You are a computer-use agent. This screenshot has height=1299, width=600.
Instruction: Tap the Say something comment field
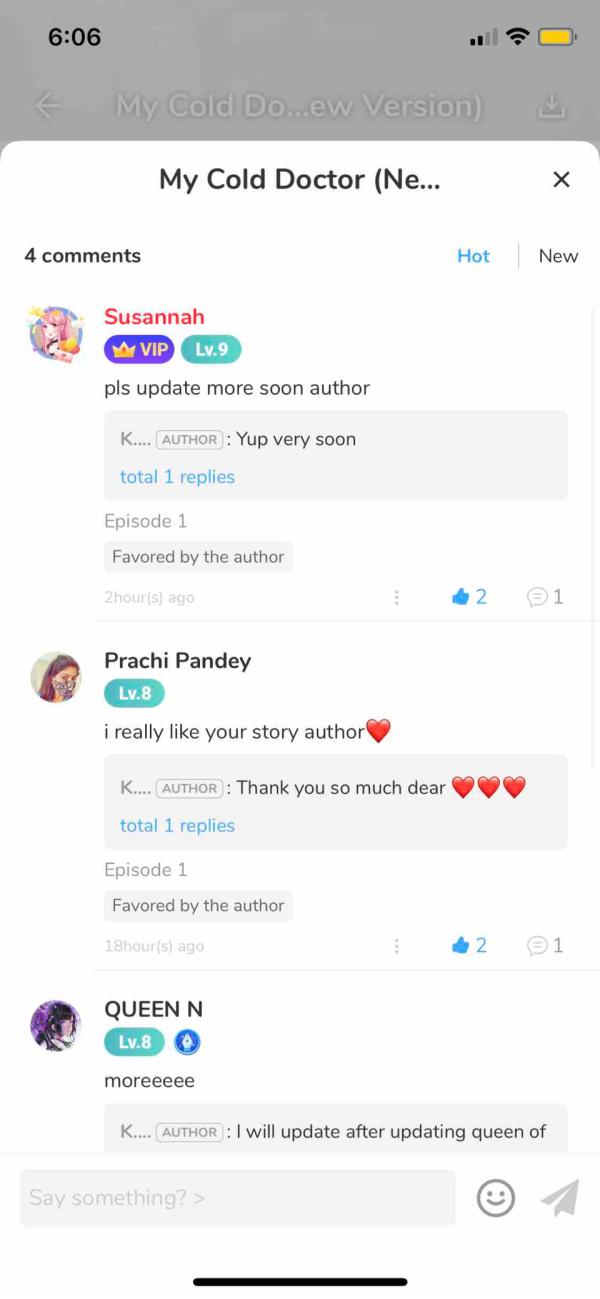(x=237, y=1198)
